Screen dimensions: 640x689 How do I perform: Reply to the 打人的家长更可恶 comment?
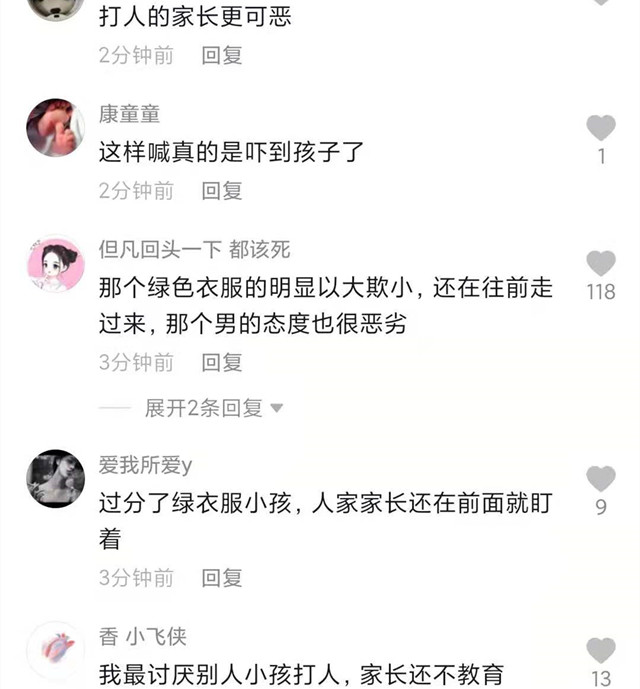(222, 55)
